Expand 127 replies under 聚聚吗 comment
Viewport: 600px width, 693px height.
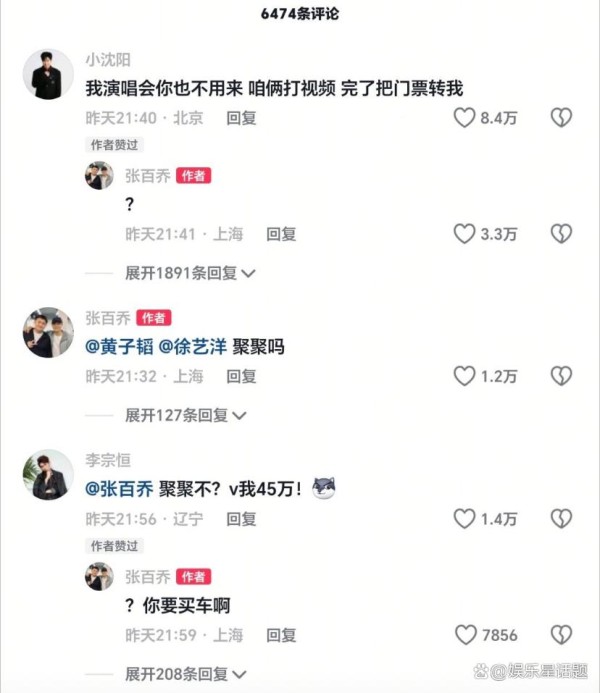click(185, 415)
